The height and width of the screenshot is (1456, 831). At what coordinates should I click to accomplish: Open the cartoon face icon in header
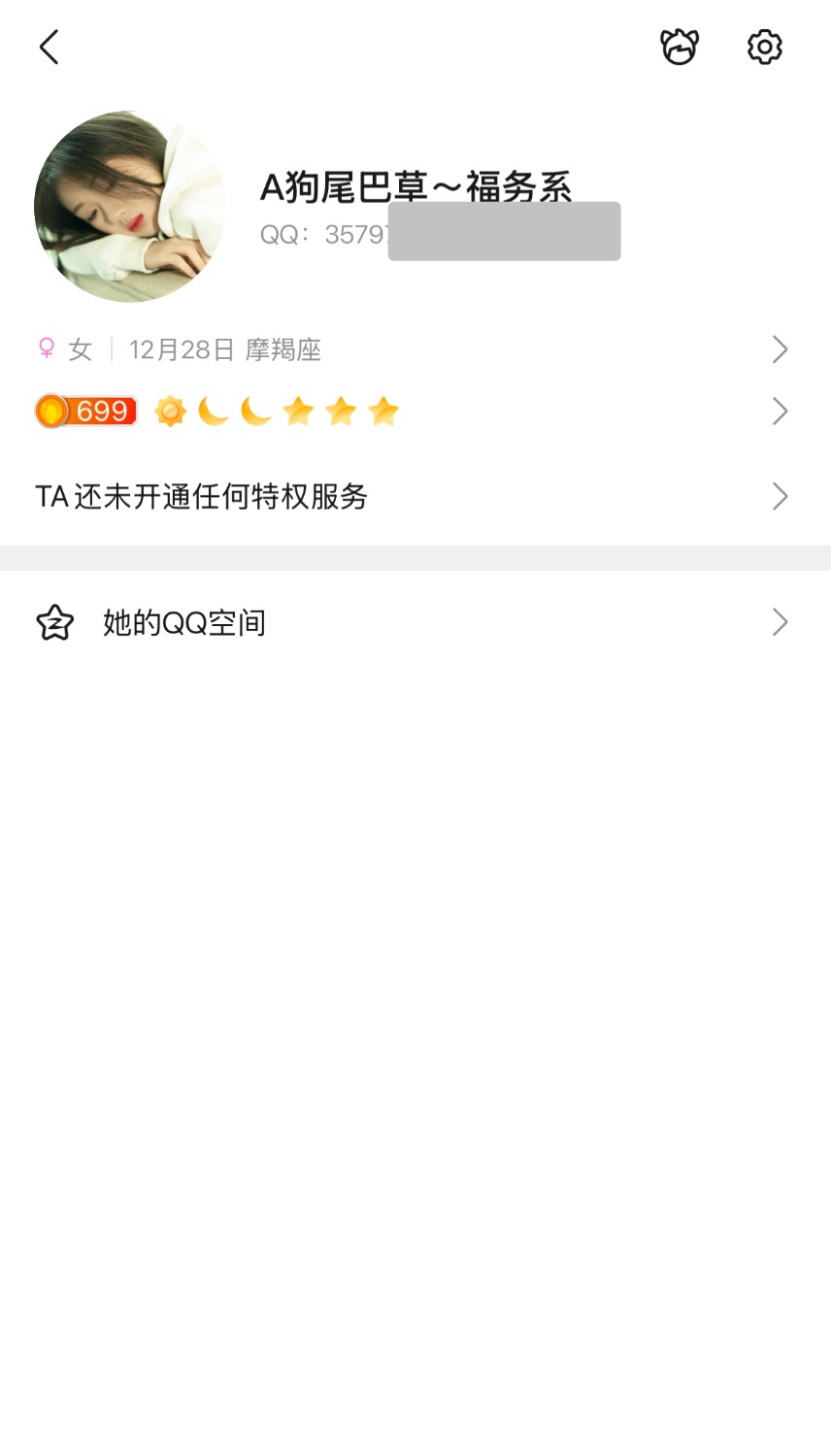(680, 47)
